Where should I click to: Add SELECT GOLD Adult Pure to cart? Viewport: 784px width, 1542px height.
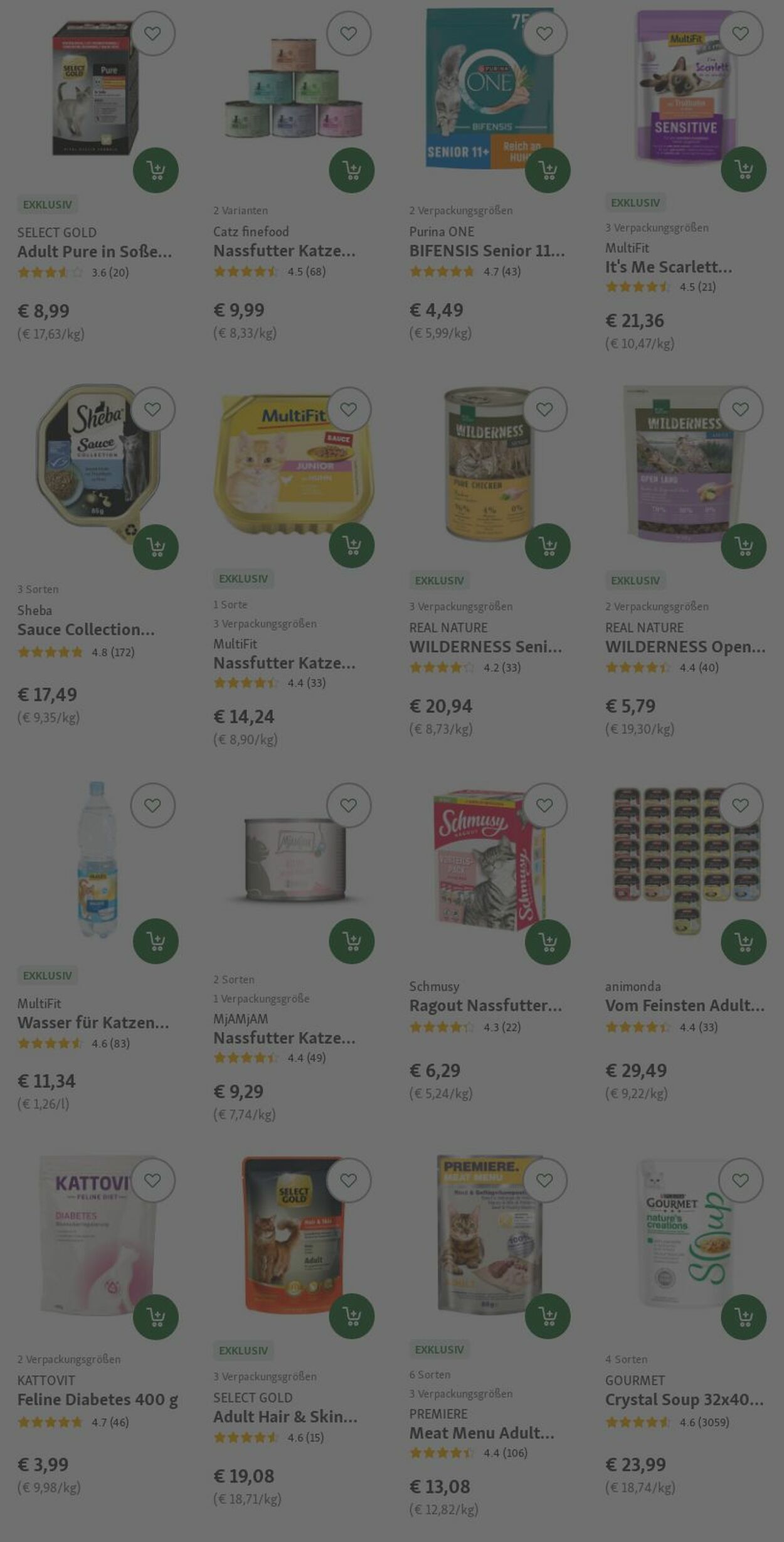(156, 170)
